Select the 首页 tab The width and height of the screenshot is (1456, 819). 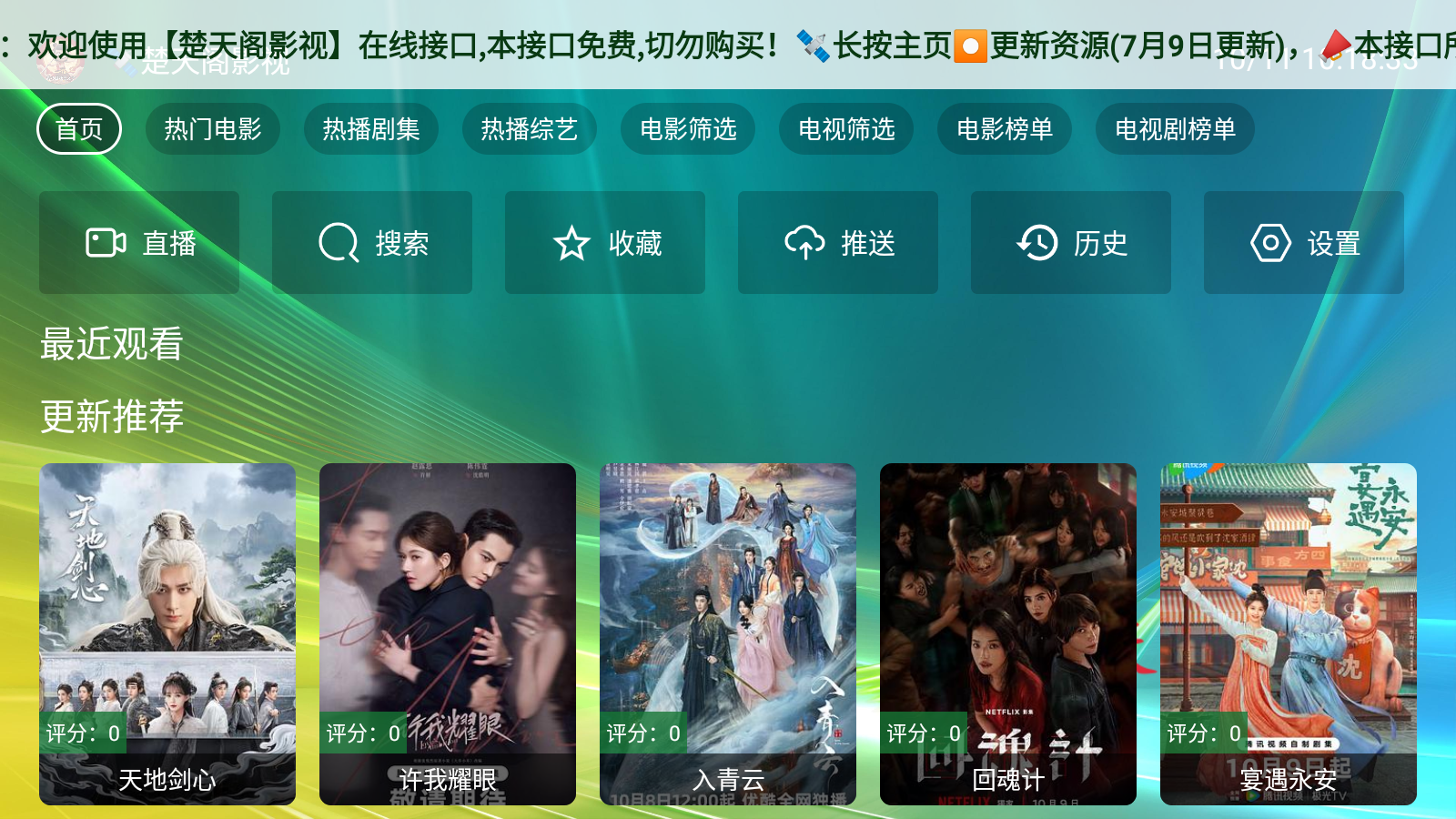tap(79, 129)
